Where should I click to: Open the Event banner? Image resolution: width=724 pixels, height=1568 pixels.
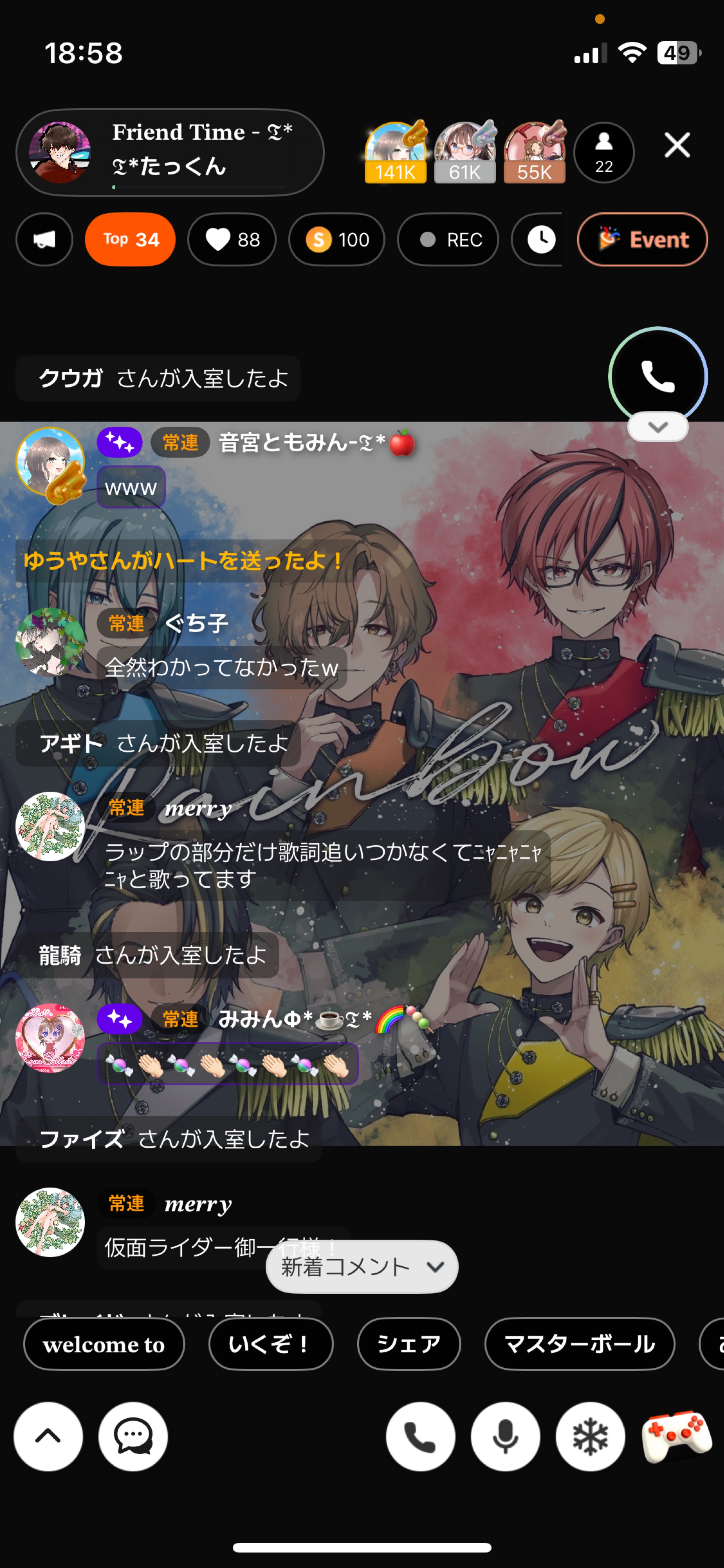click(642, 240)
